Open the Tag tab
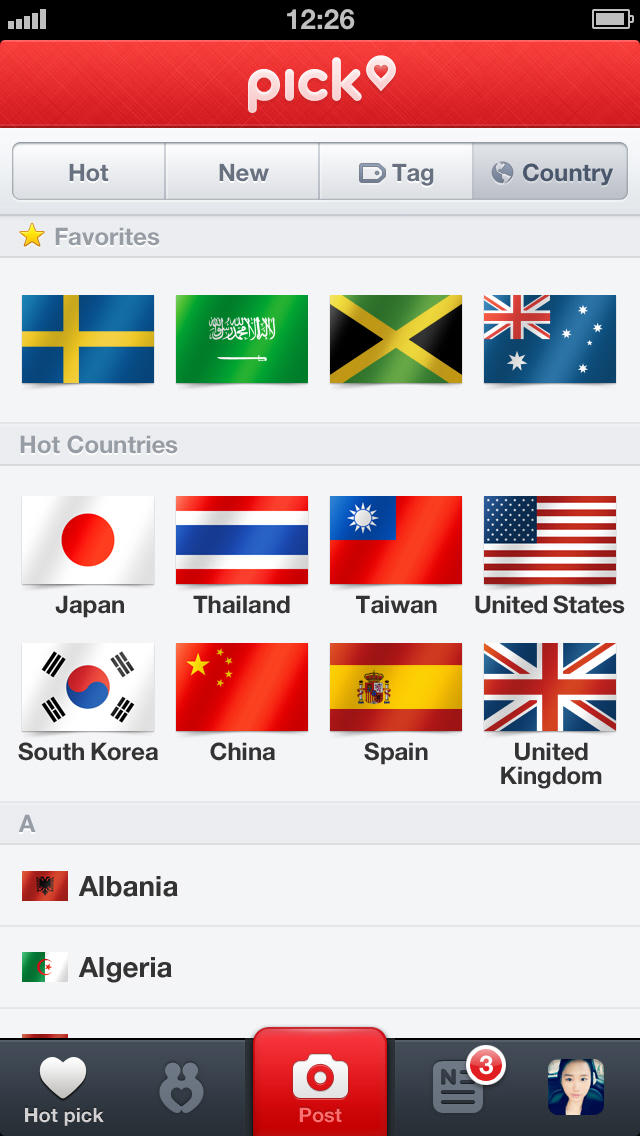The width and height of the screenshot is (640, 1136). click(396, 172)
